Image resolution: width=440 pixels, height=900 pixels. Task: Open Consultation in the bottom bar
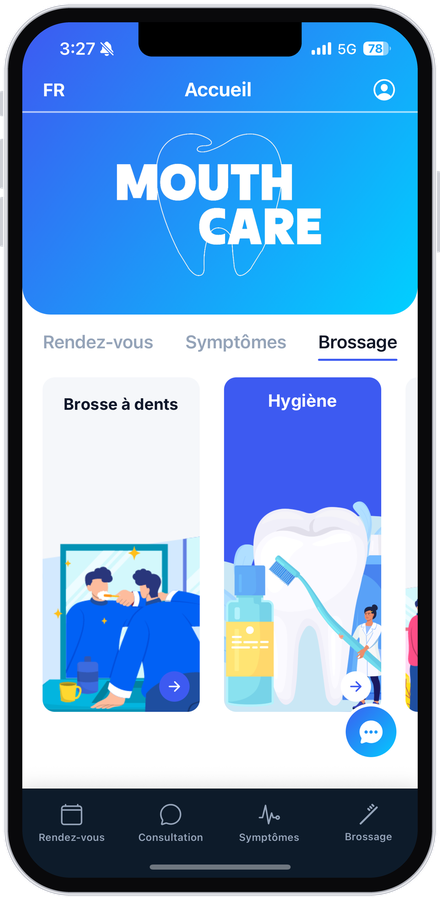[170, 823]
